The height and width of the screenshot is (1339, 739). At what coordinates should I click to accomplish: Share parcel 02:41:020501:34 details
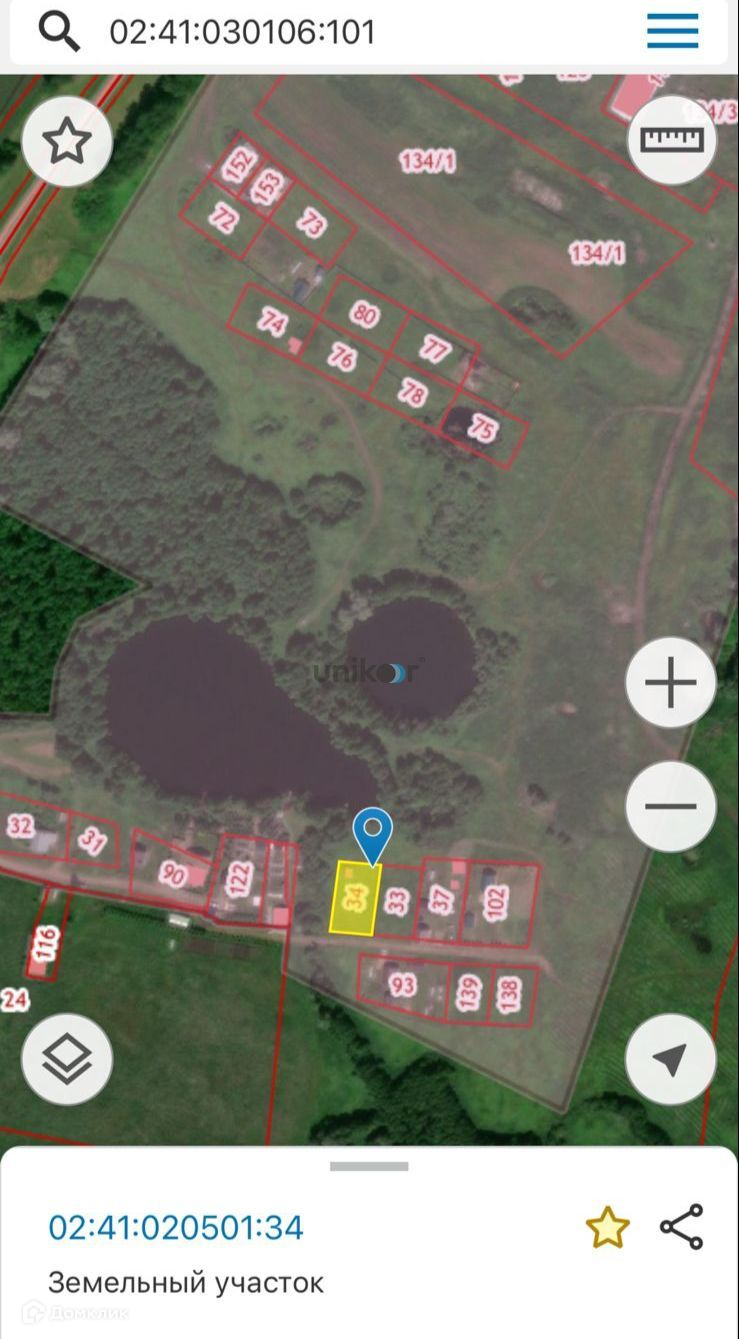681,1227
